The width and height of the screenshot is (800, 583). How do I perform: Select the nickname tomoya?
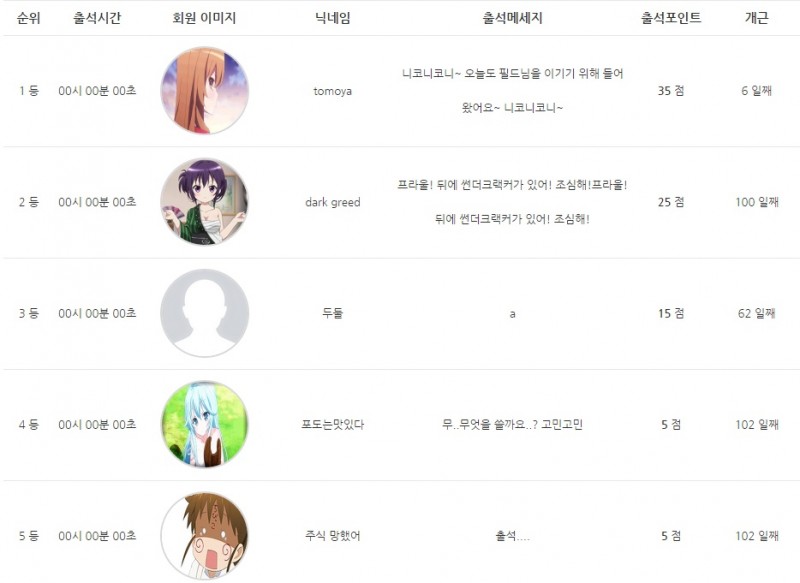[332, 91]
